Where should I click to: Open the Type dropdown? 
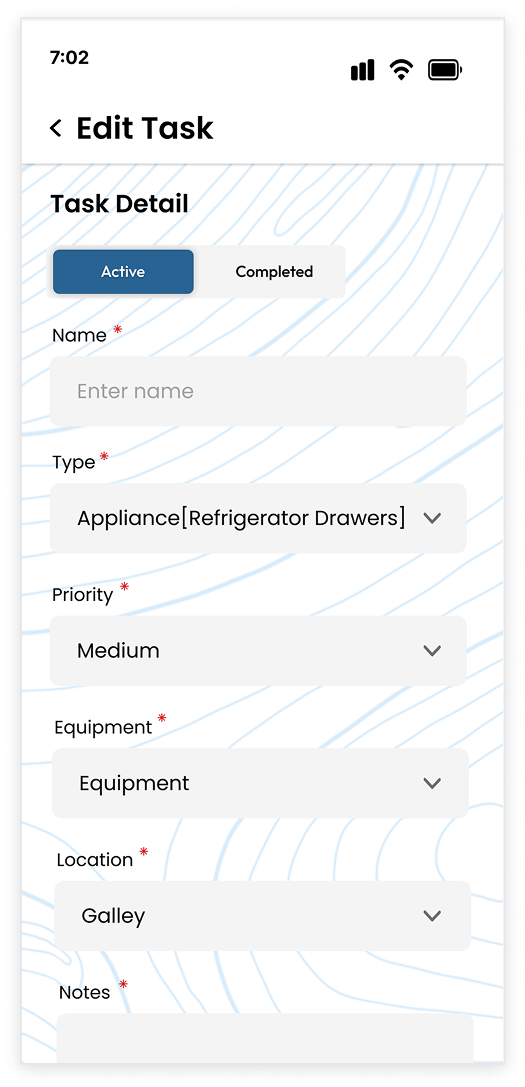click(x=258, y=518)
